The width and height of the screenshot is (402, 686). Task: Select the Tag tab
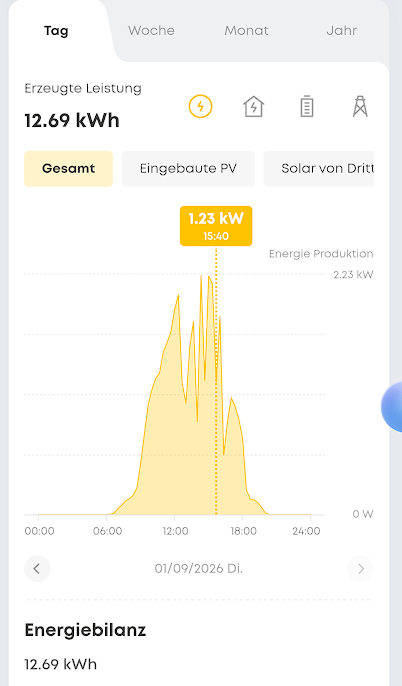pyautogui.click(x=56, y=31)
